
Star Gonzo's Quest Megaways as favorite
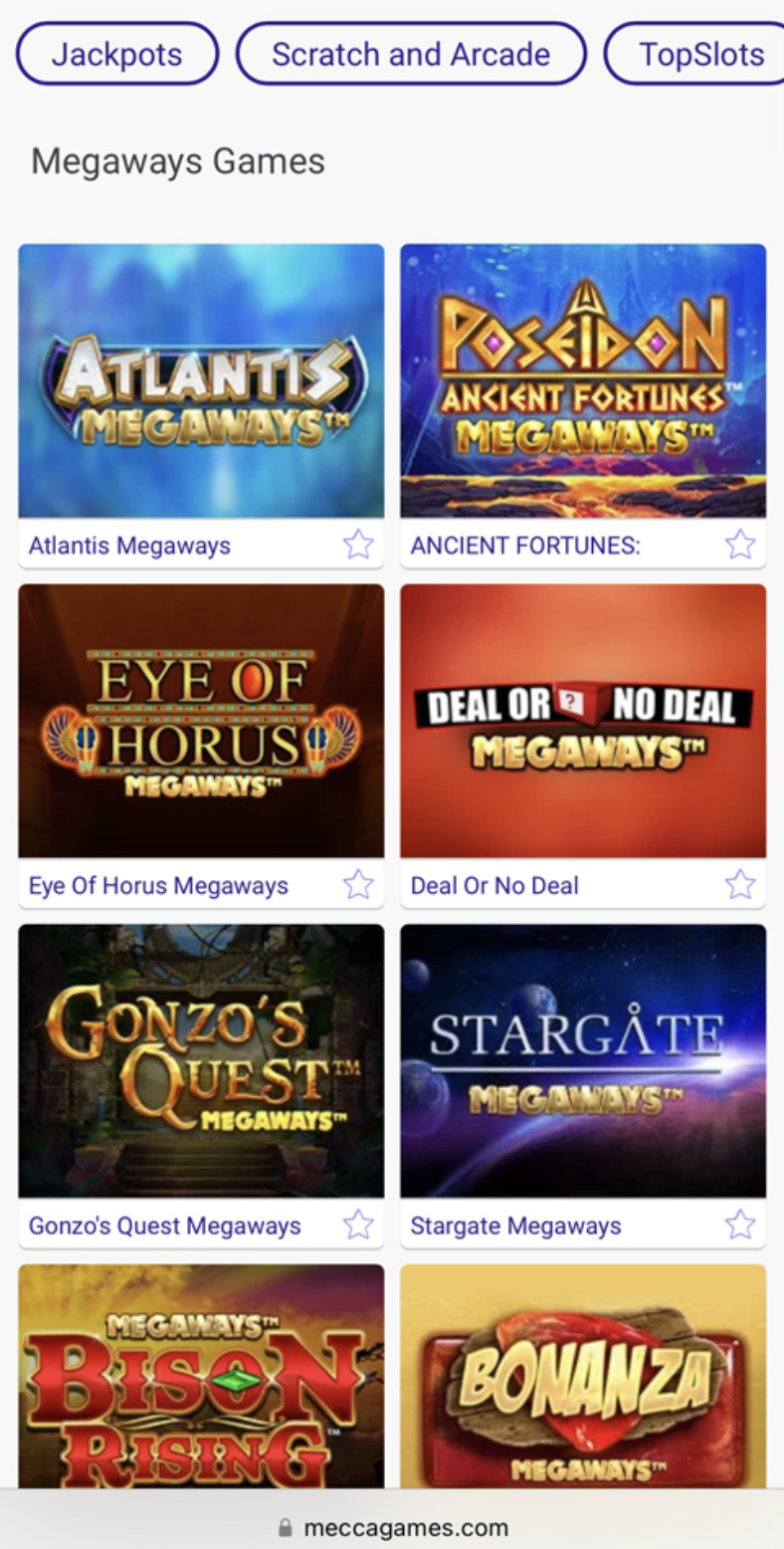click(x=357, y=1225)
